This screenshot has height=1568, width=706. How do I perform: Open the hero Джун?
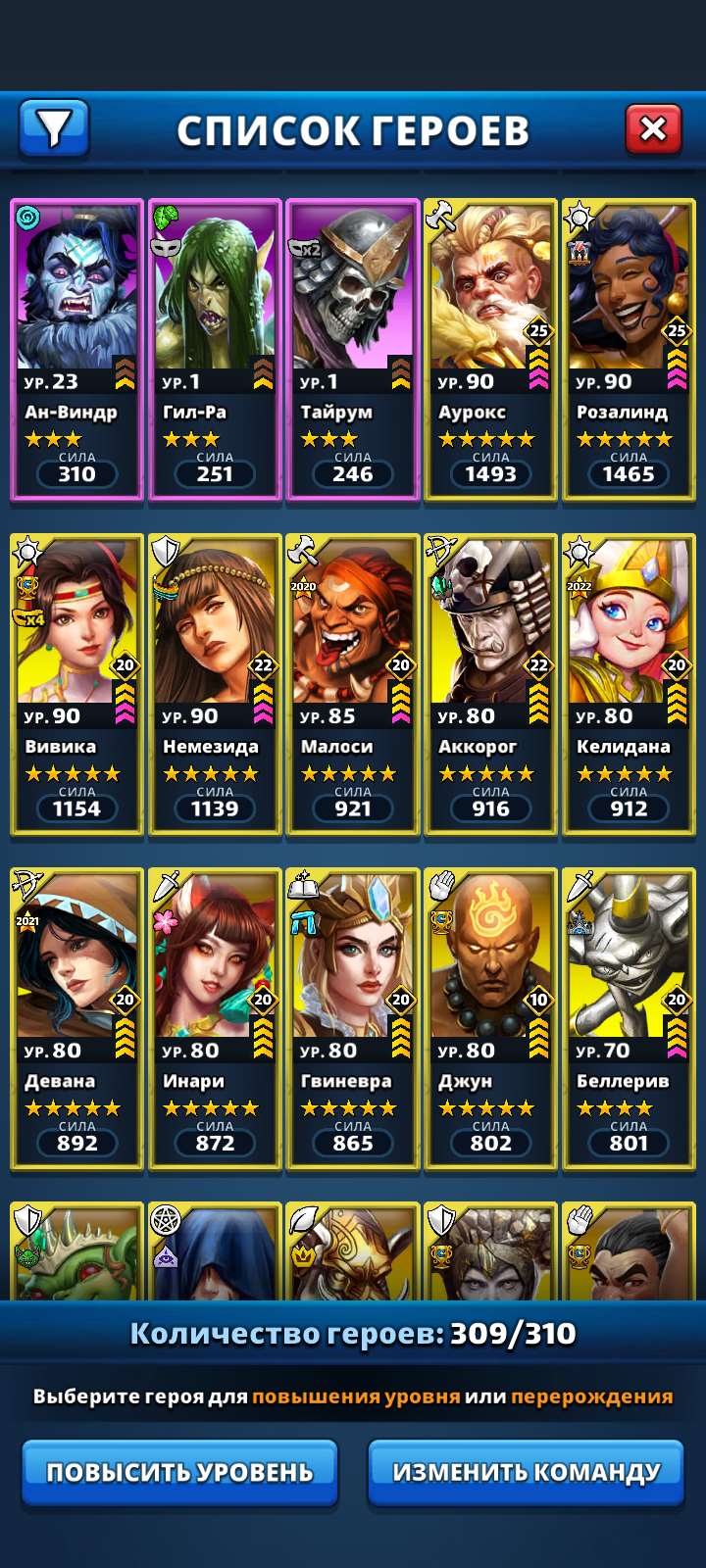(490, 1018)
